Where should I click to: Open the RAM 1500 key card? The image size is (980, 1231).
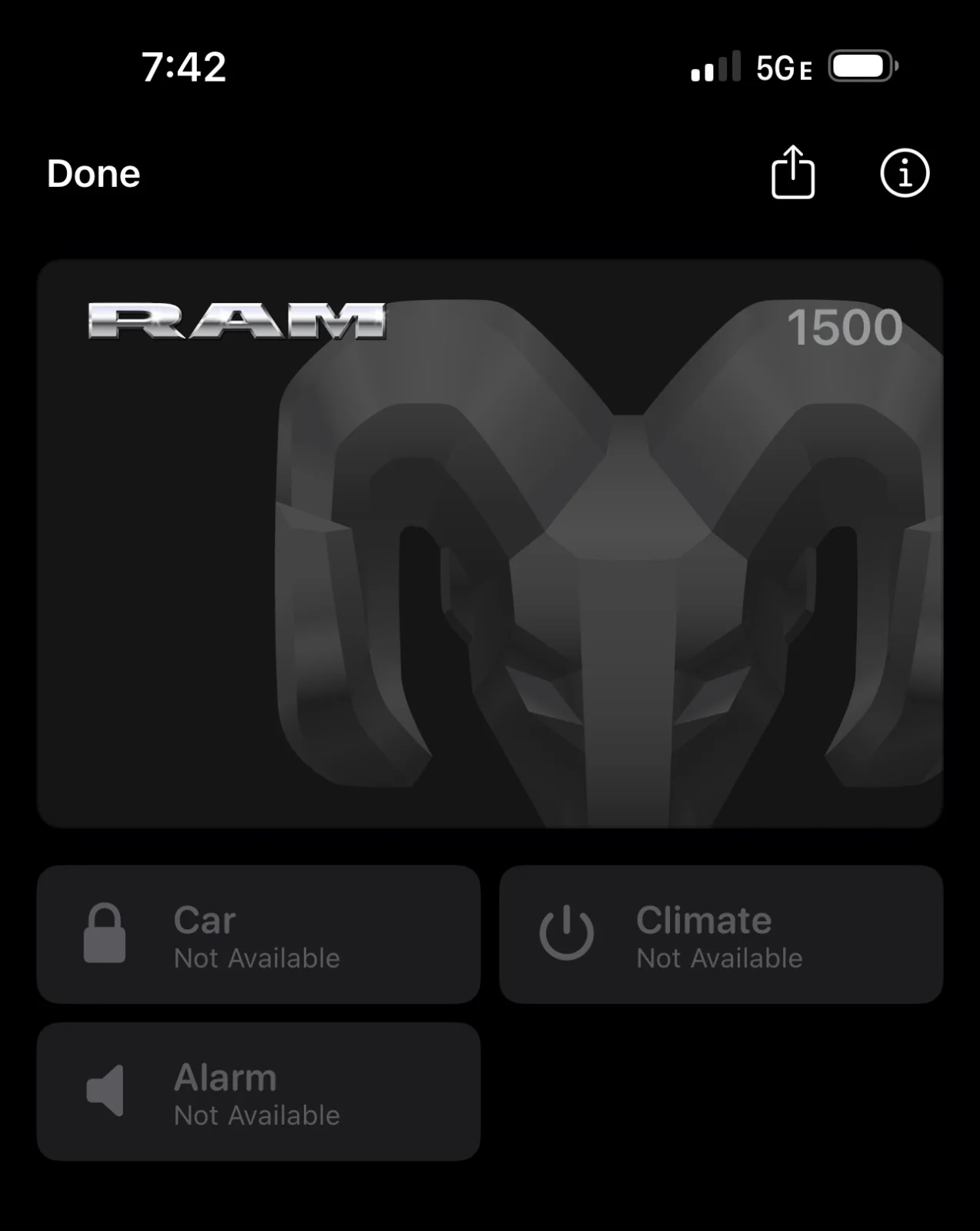[490, 543]
